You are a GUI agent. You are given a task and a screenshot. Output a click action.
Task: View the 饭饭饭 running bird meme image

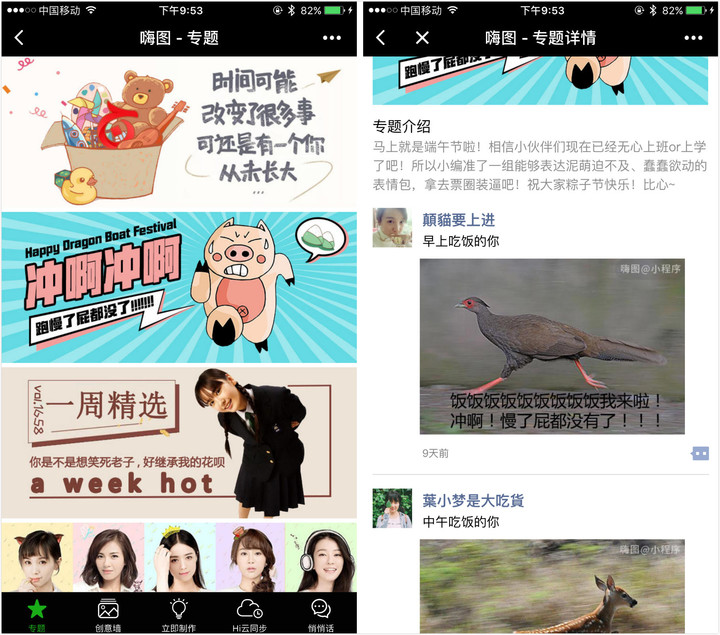[x=552, y=346]
